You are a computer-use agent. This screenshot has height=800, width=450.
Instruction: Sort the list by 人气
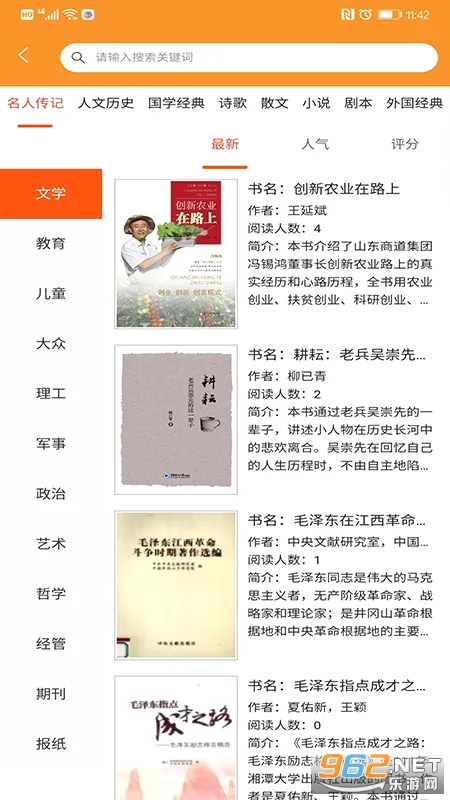(x=315, y=144)
